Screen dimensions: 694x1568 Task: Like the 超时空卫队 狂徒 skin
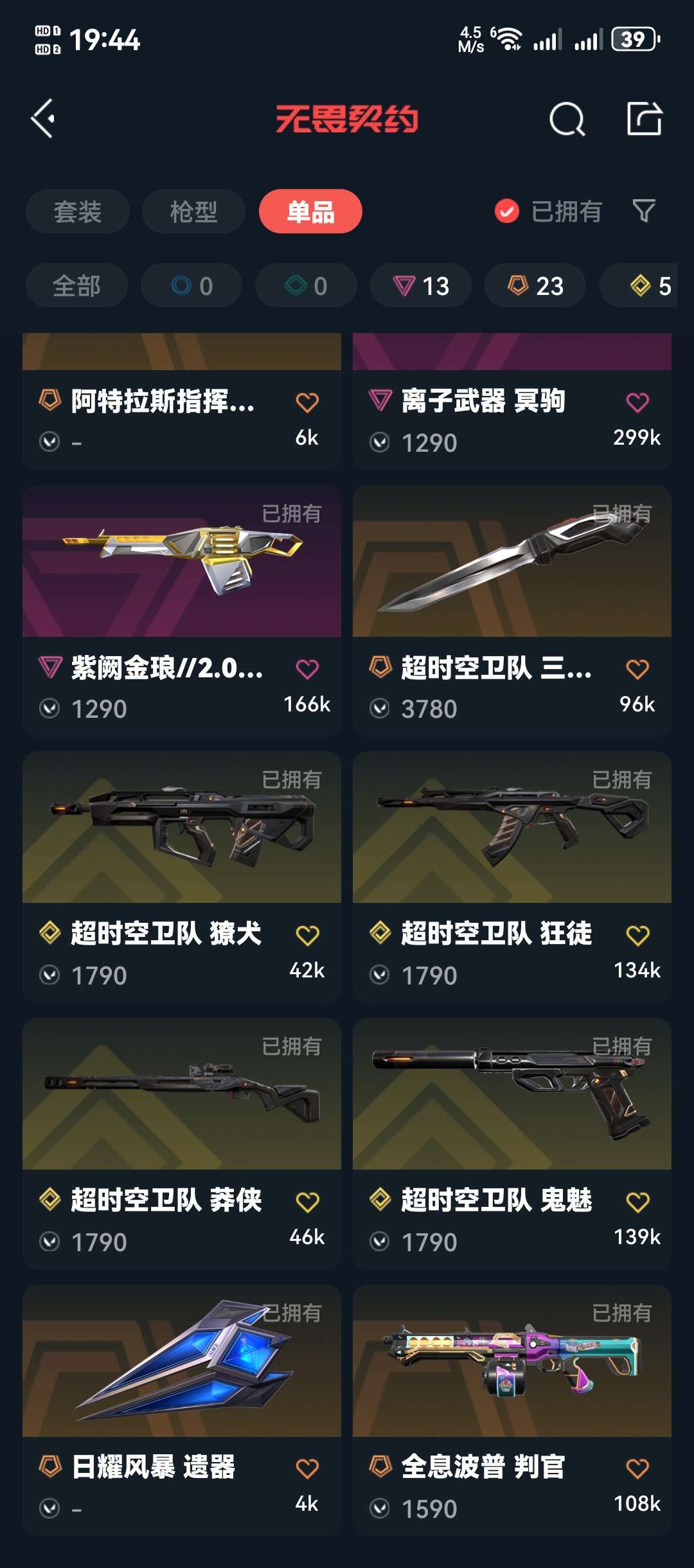click(x=637, y=936)
